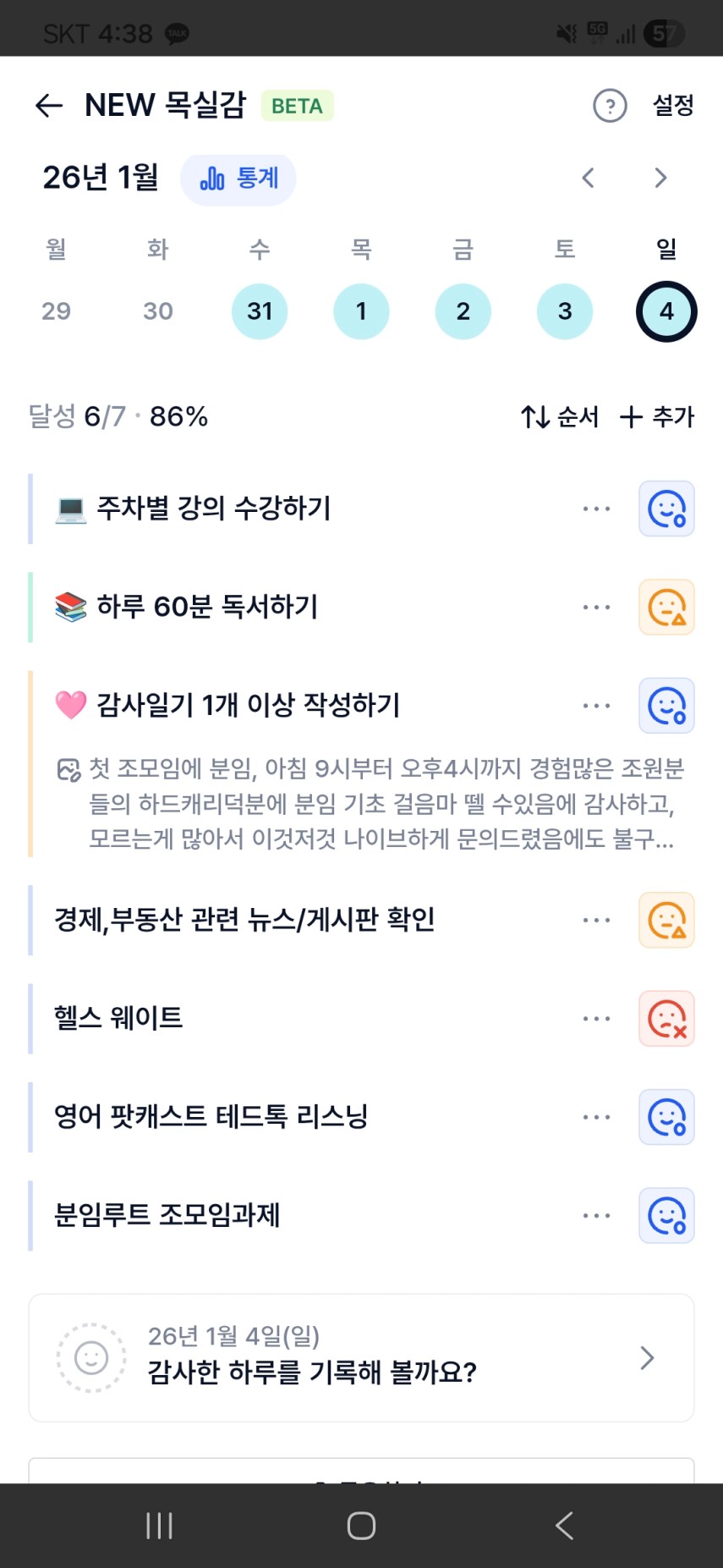Change status face for 하루 60분 독서하기

pyautogui.click(x=666, y=607)
